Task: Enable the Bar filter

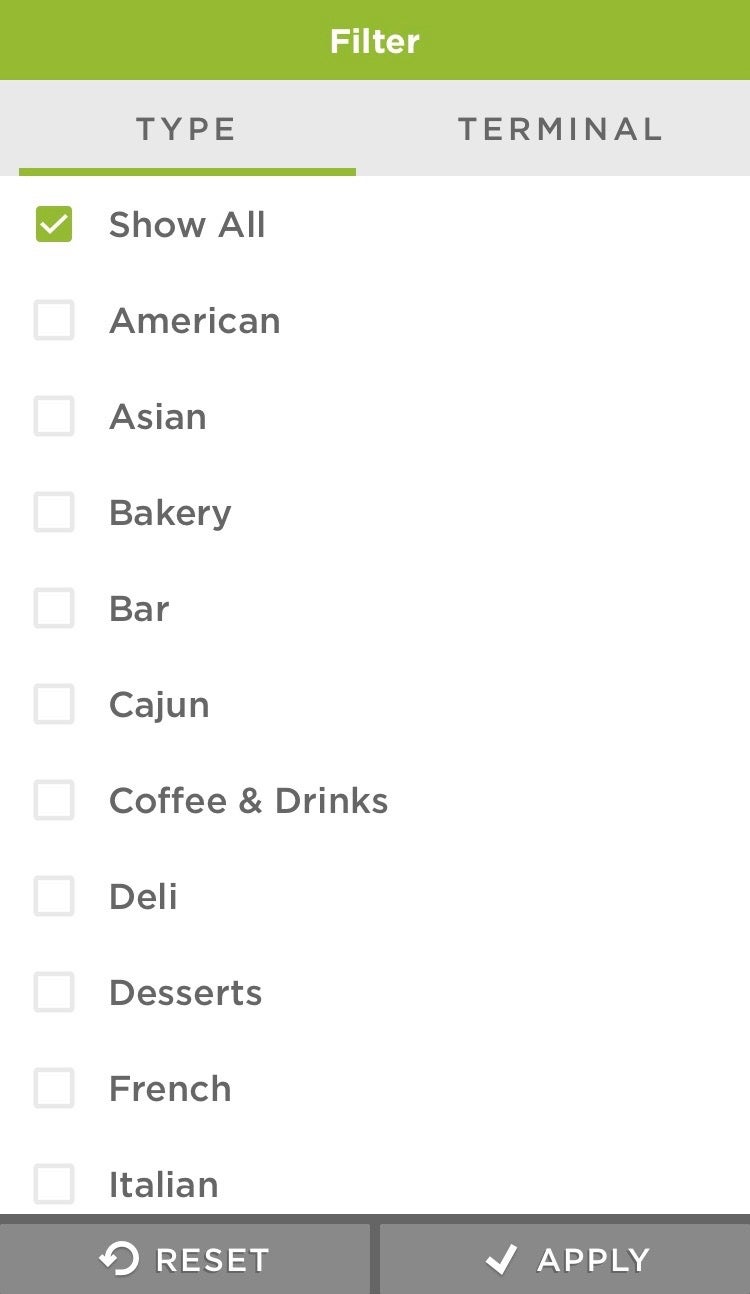Action: tap(54, 609)
